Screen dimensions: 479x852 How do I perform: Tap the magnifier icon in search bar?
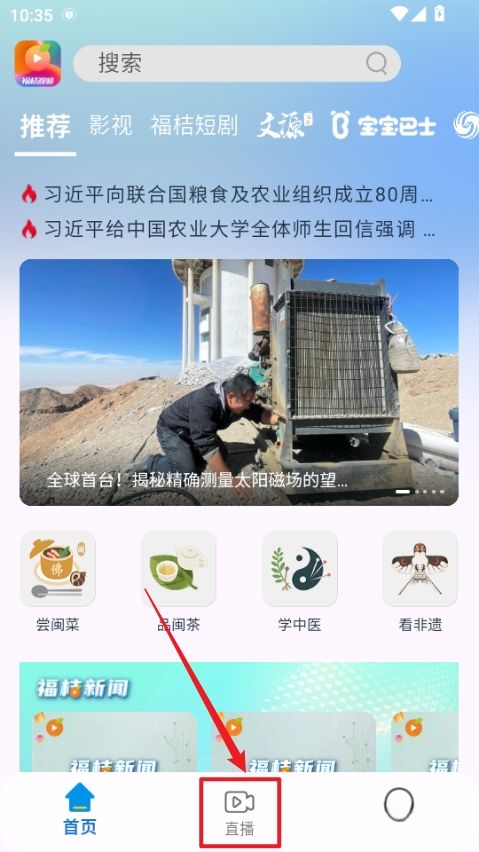click(x=376, y=64)
